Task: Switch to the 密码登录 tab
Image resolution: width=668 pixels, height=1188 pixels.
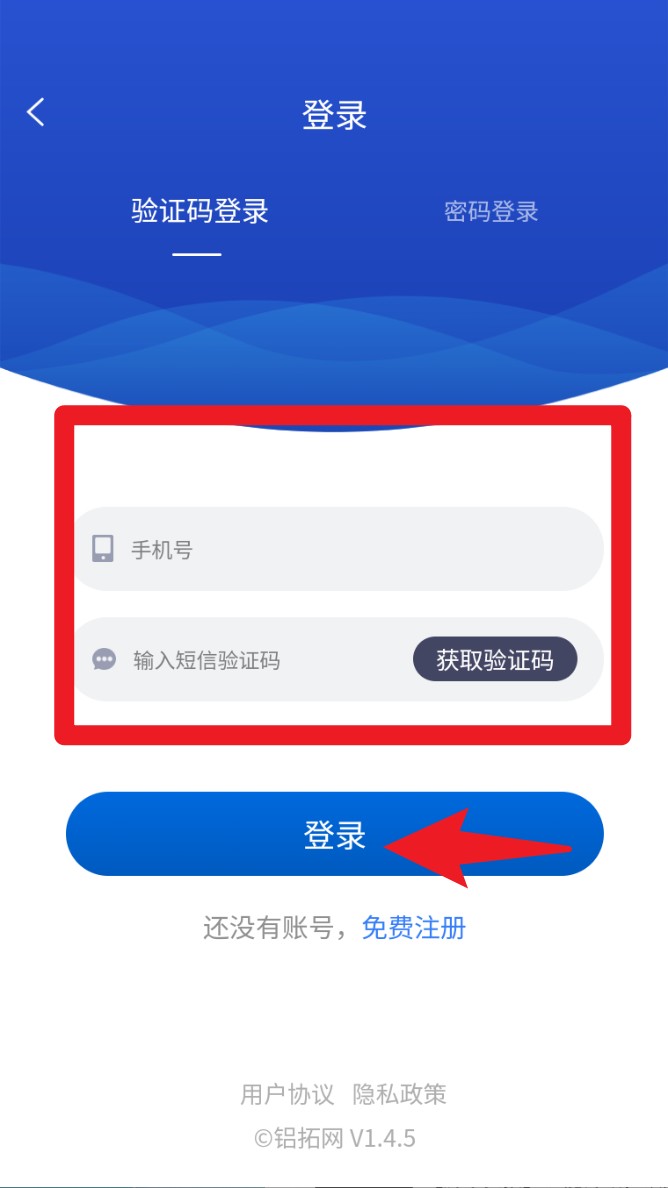Action: tap(491, 212)
